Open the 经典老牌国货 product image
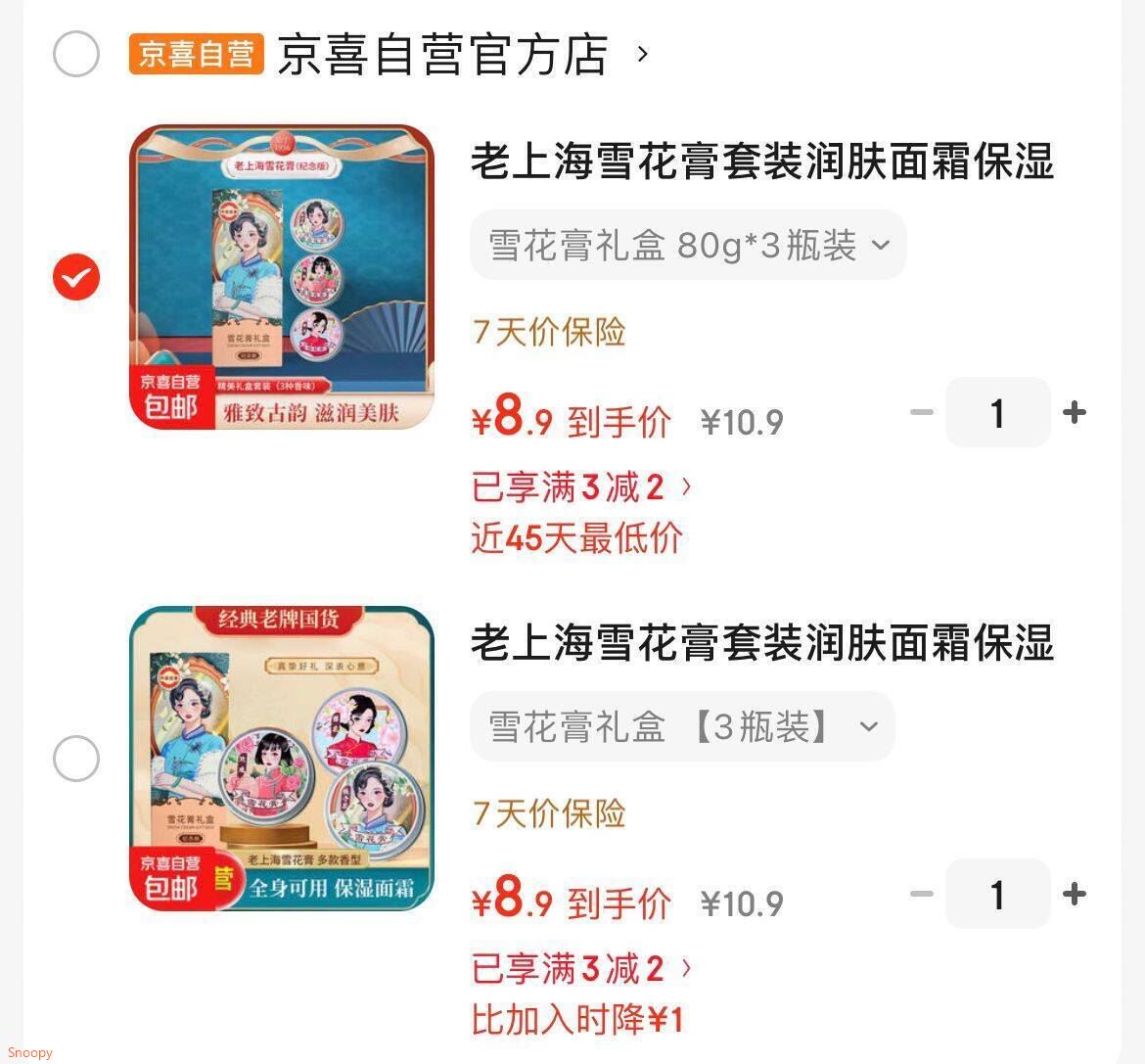This screenshot has height=1064, width=1145. pyautogui.click(x=282, y=759)
